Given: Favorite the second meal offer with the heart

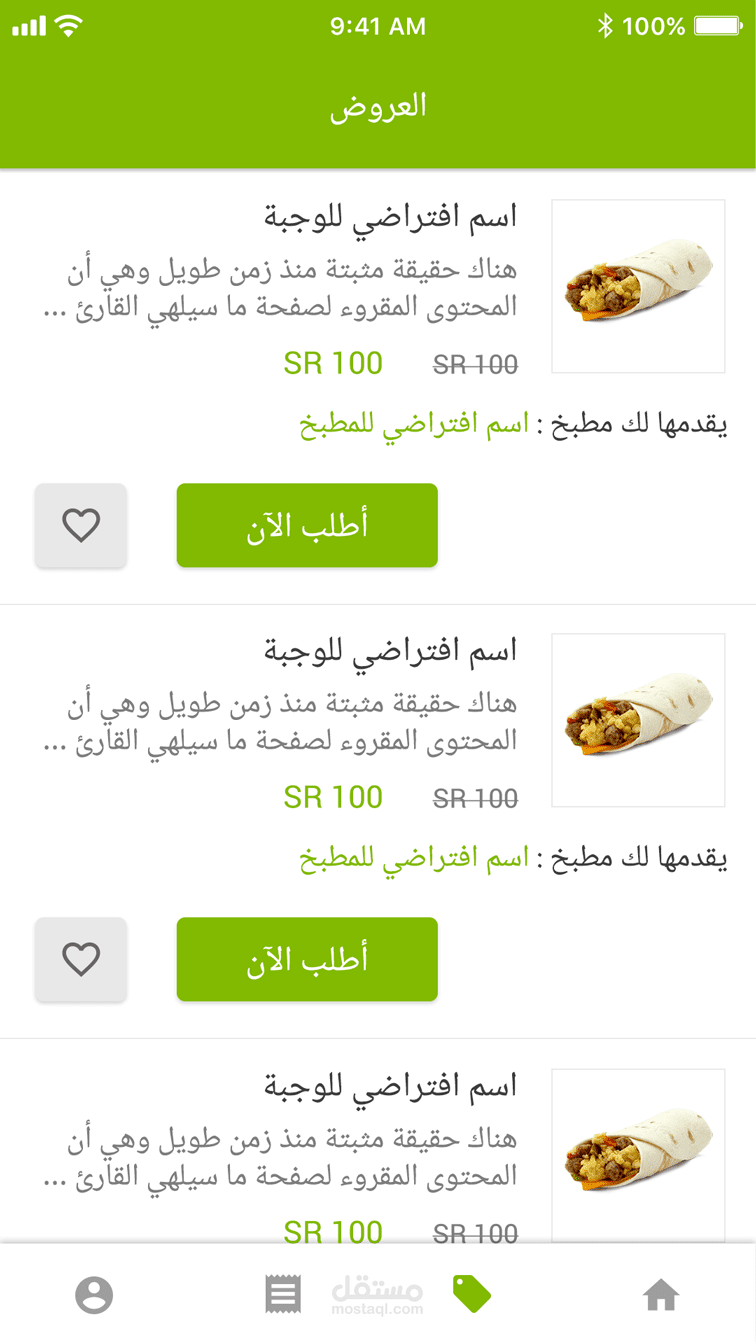Looking at the screenshot, I should (x=81, y=959).
